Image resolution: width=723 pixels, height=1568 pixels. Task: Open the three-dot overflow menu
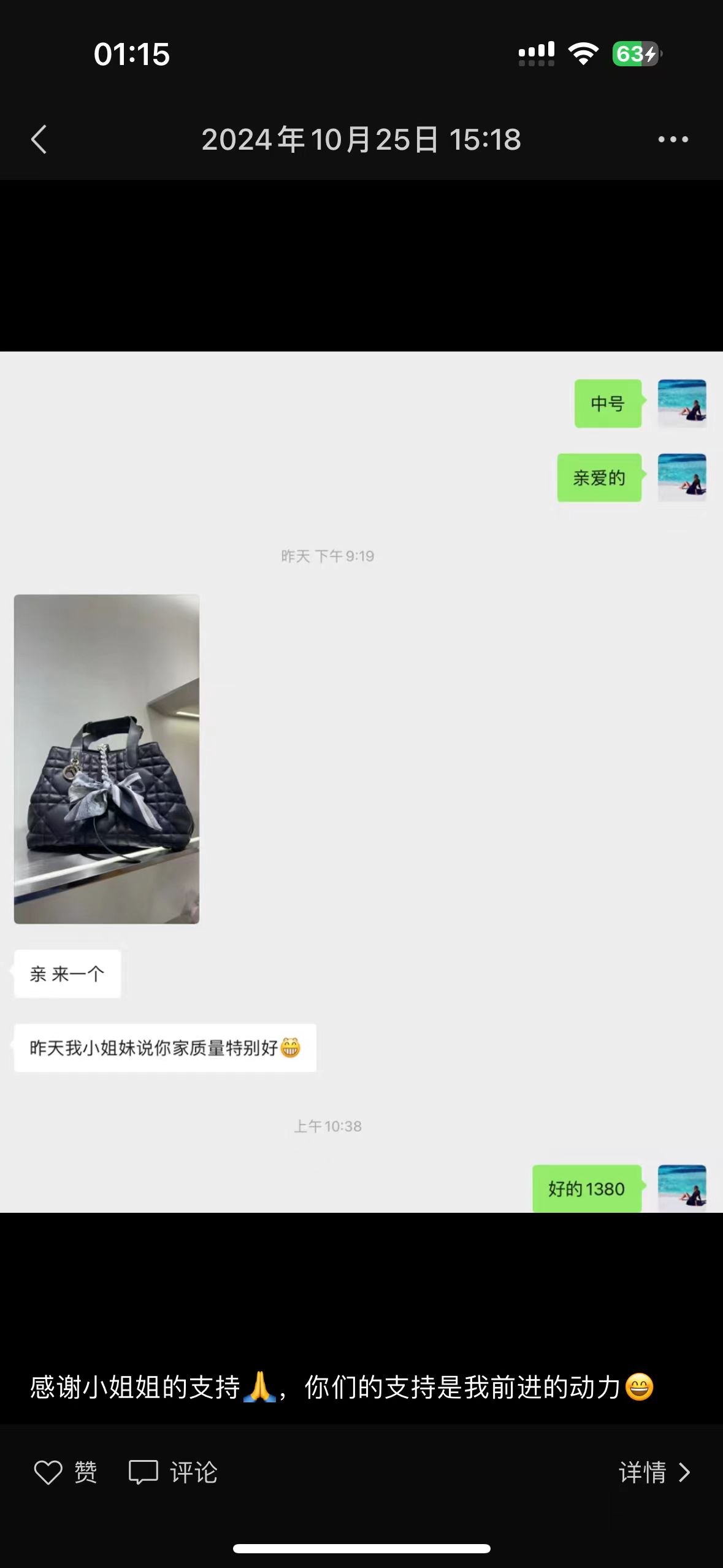pyautogui.click(x=673, y=139)
